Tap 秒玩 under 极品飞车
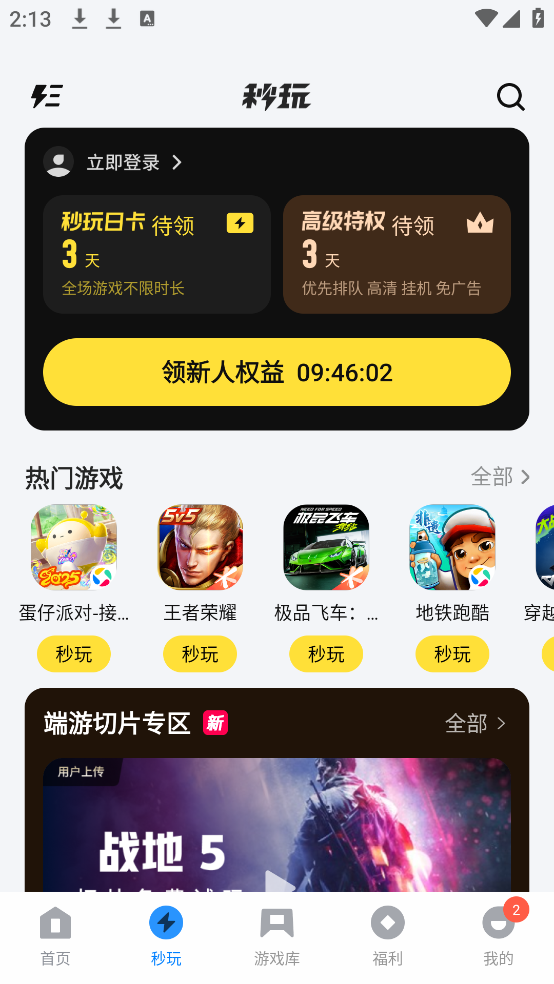Image resolution: width=554 pixels, height=984 pixels. pyautogui.click(x=326, y=654)
